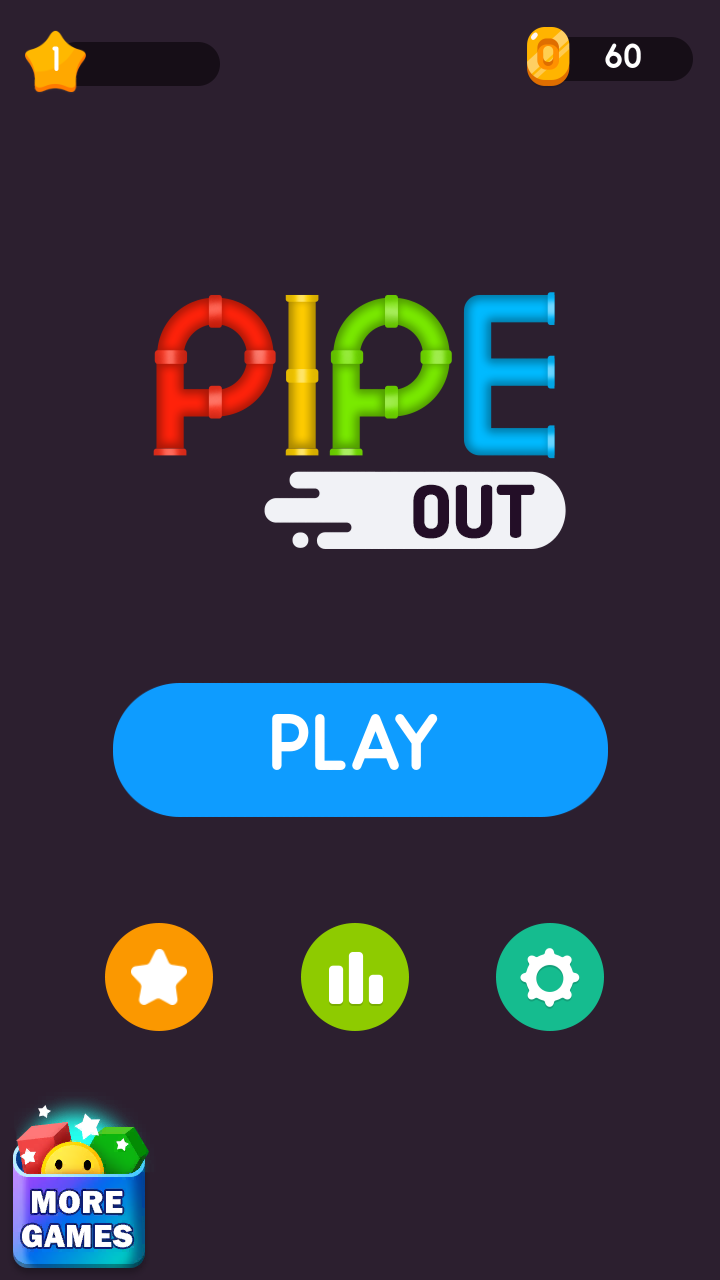Click the level progress bar at the top
The image size is (720, 1280).
click(140, 63)
